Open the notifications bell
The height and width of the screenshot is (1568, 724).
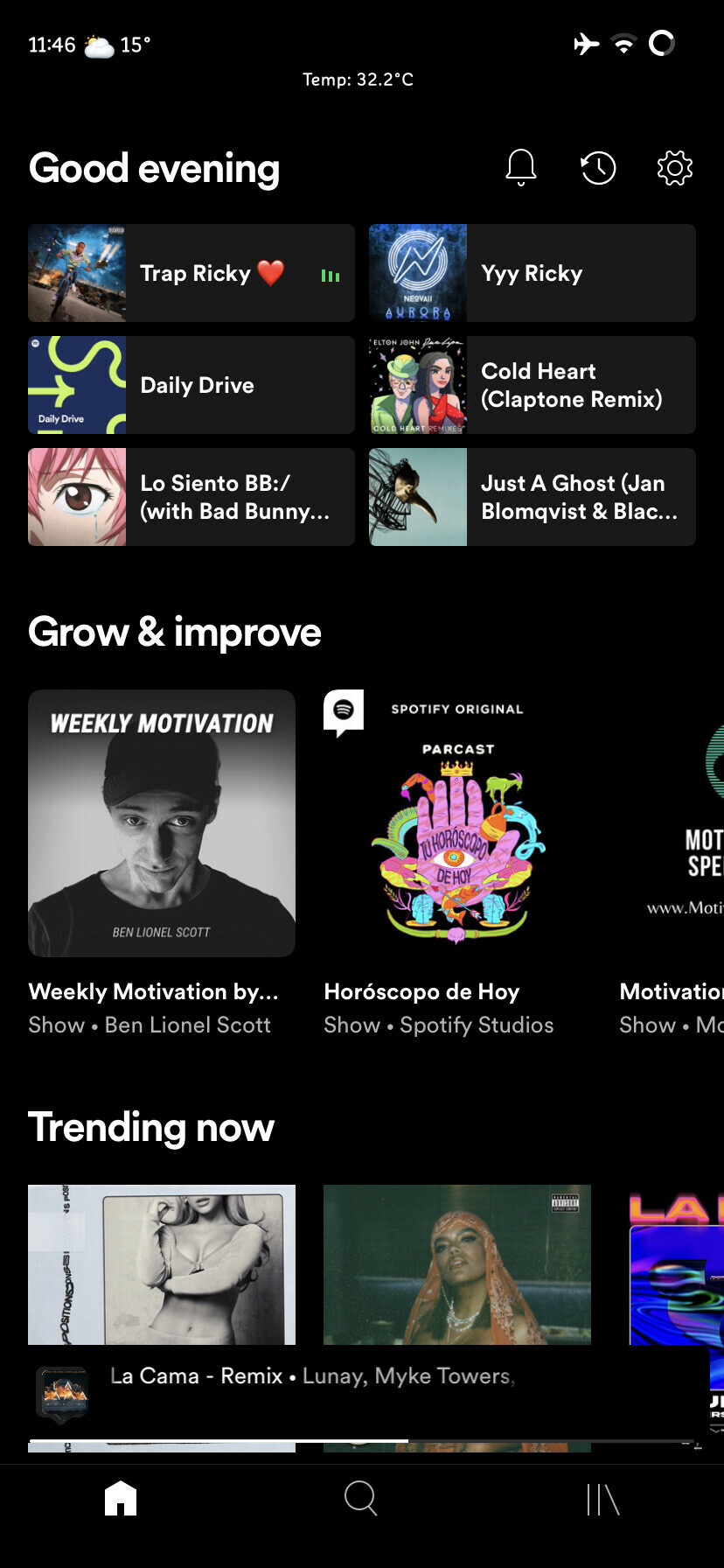pos(520,167)
